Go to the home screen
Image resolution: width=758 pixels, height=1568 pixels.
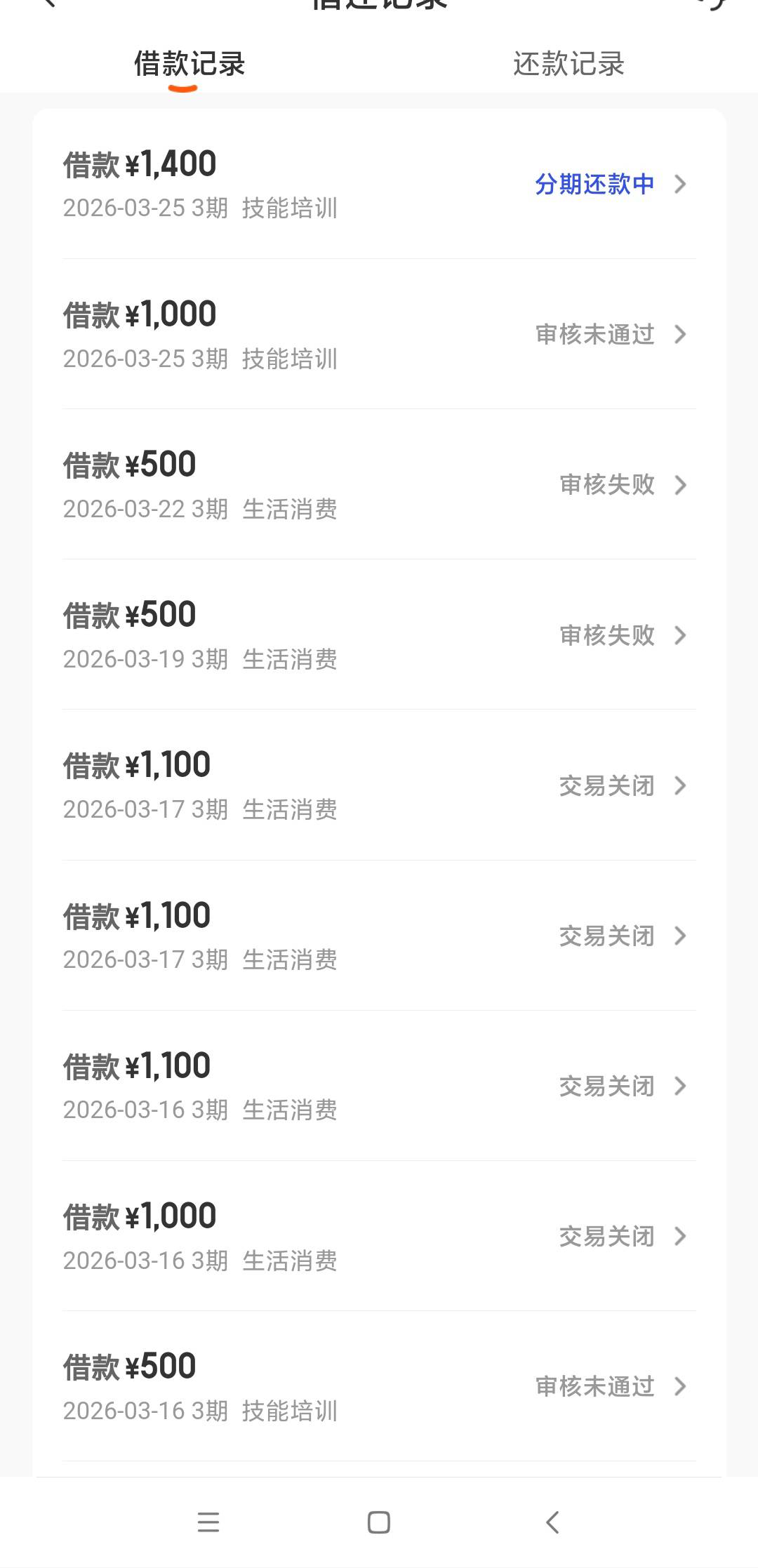(x=379, y=1522)
